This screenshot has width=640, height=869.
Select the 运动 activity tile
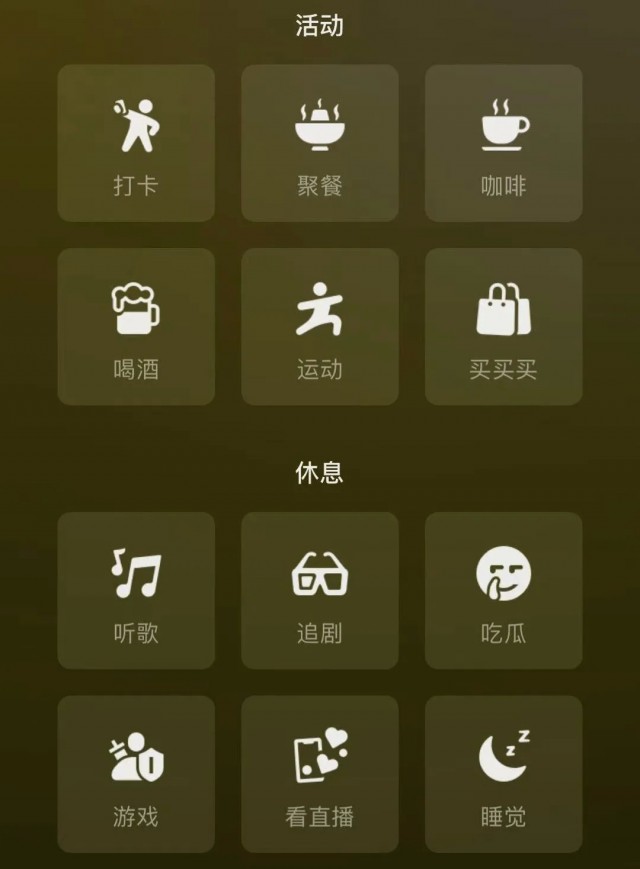[x=320, y=327]
